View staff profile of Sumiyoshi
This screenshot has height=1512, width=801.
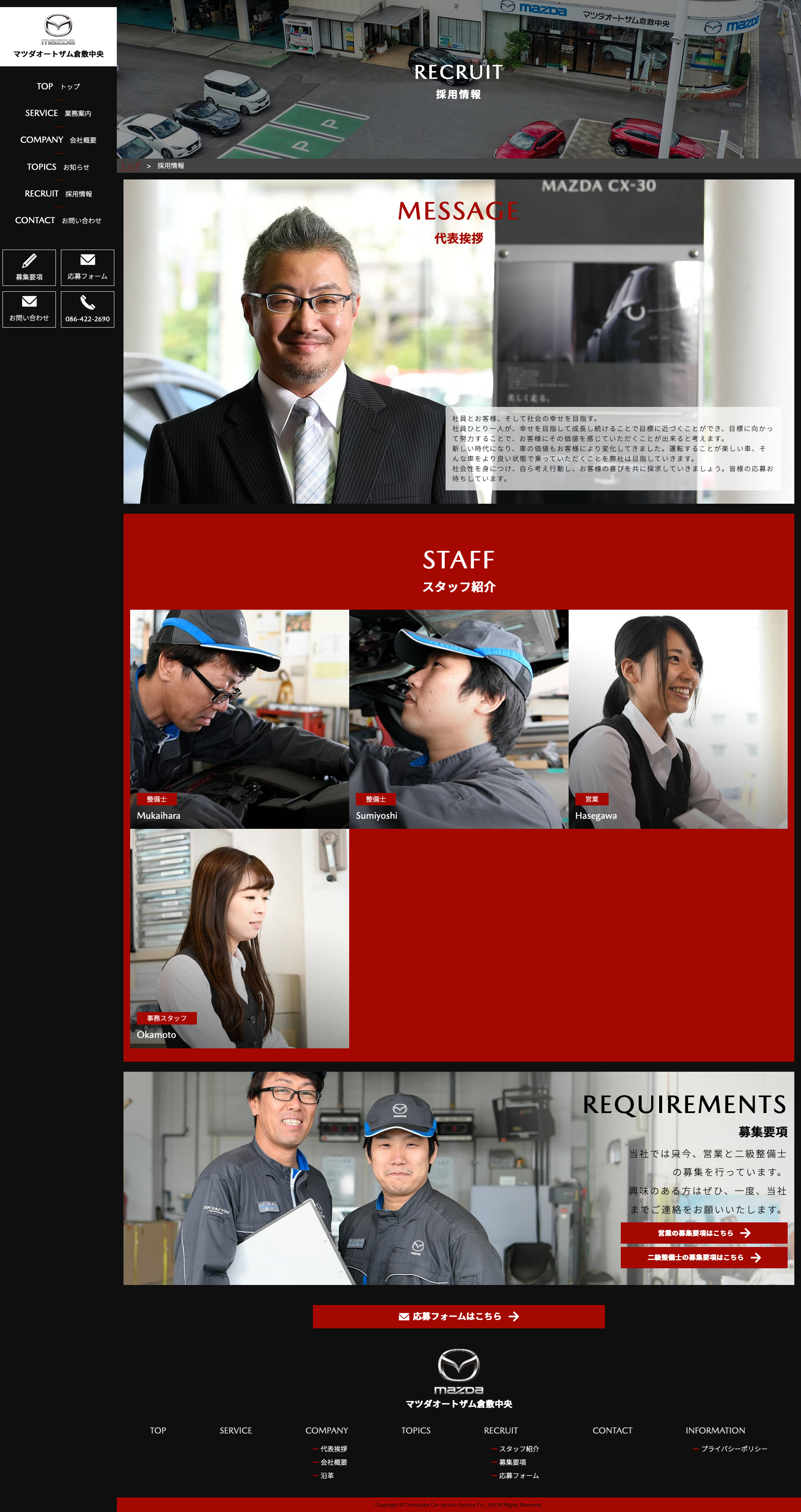pyautogui.click(x=459, y=719)
